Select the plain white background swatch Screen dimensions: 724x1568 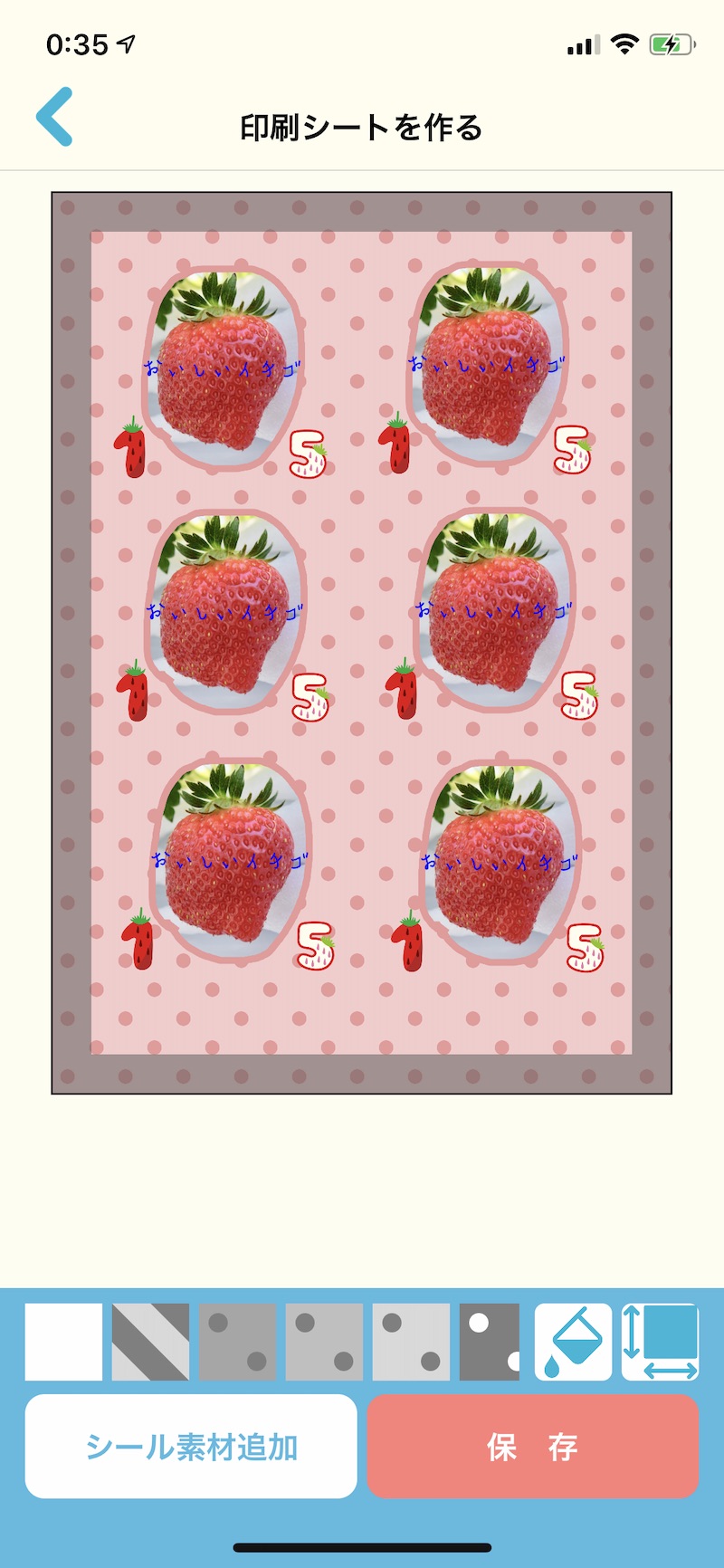point(63,1342)
